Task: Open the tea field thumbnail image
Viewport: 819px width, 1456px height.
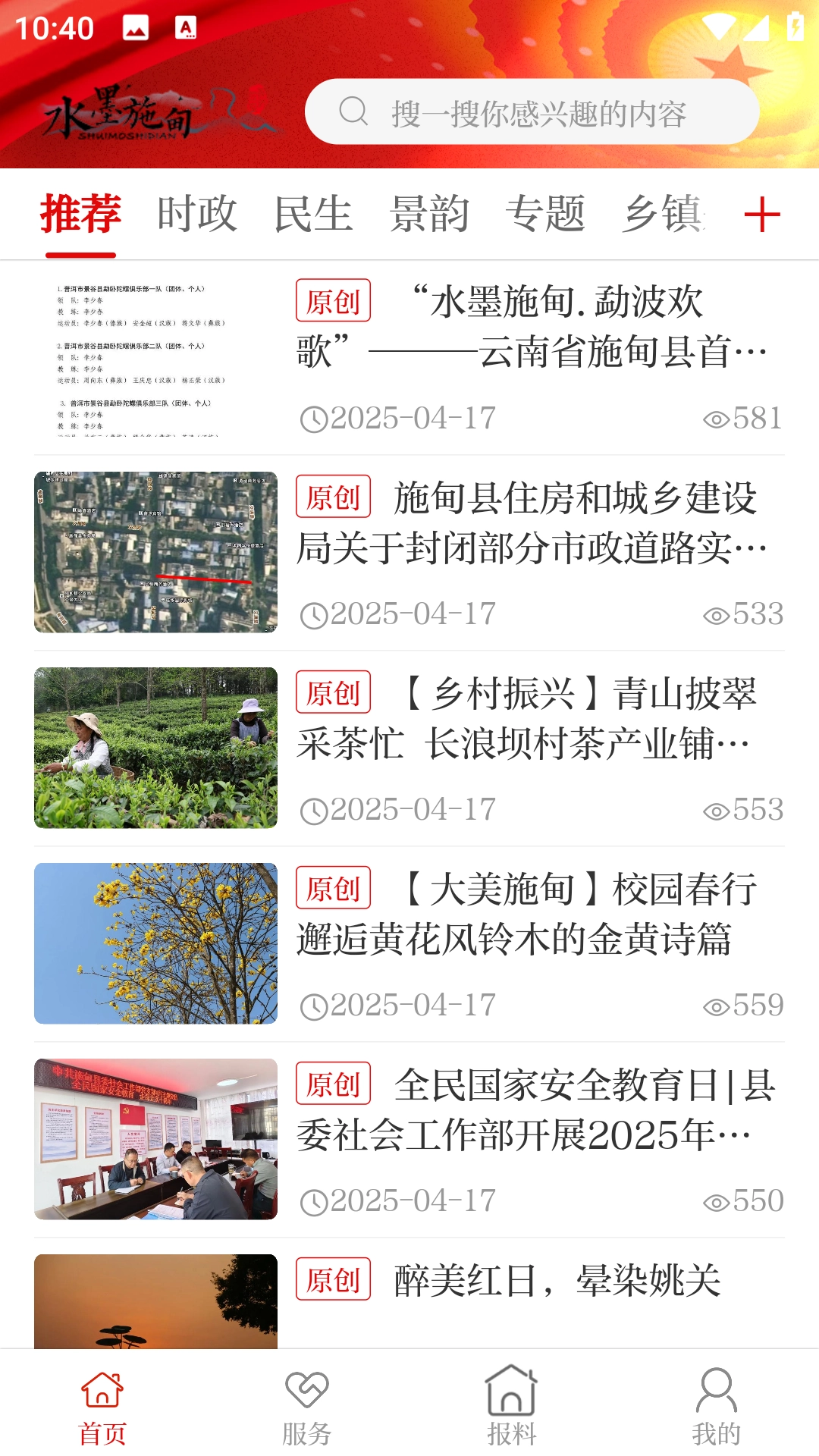Action: (155, 745)
